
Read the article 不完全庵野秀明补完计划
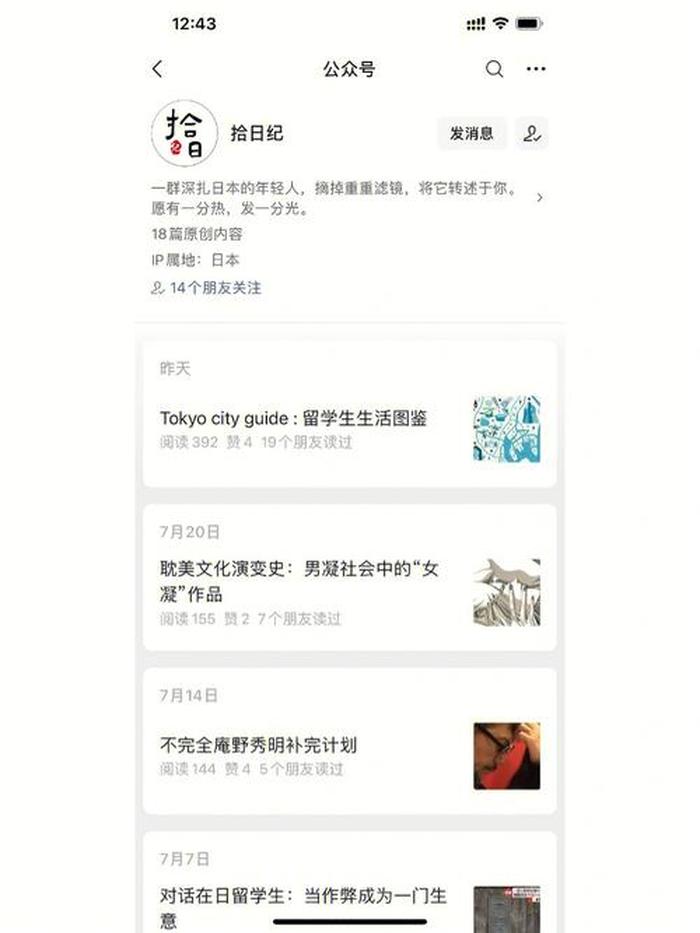coord(258,745)
